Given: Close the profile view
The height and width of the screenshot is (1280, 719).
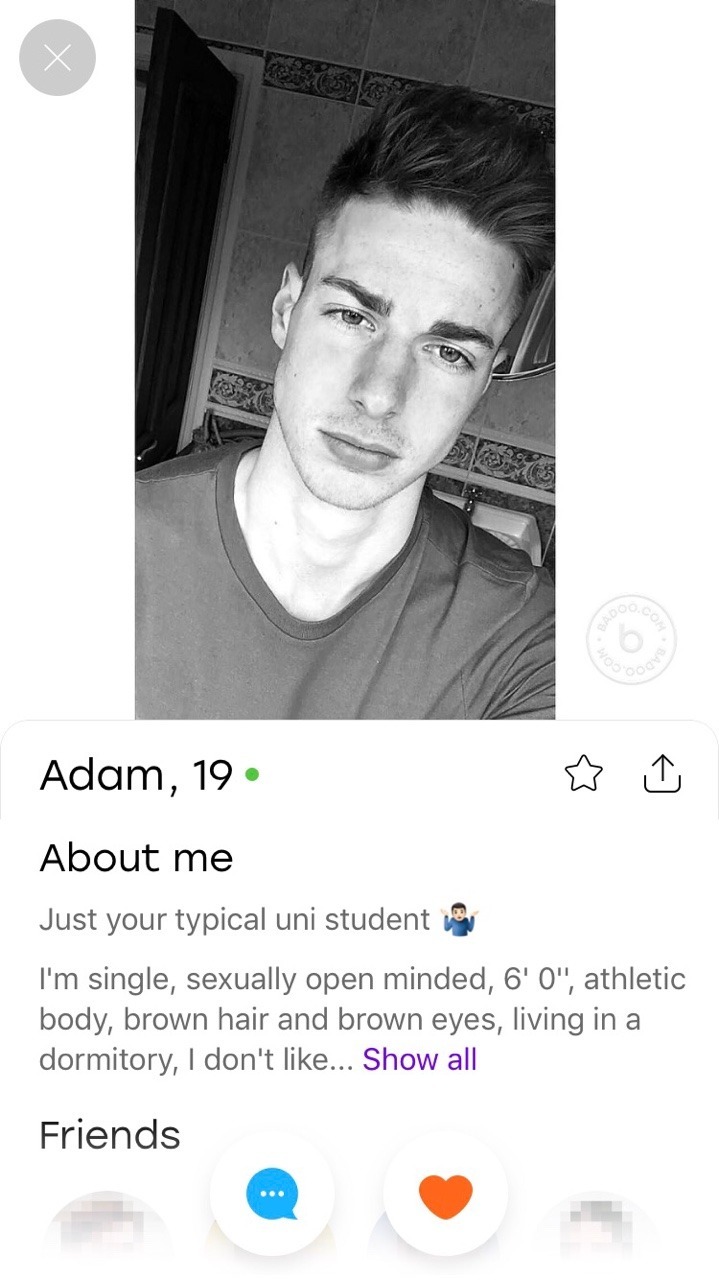Looking at the screenshot, I should (57, 58).
